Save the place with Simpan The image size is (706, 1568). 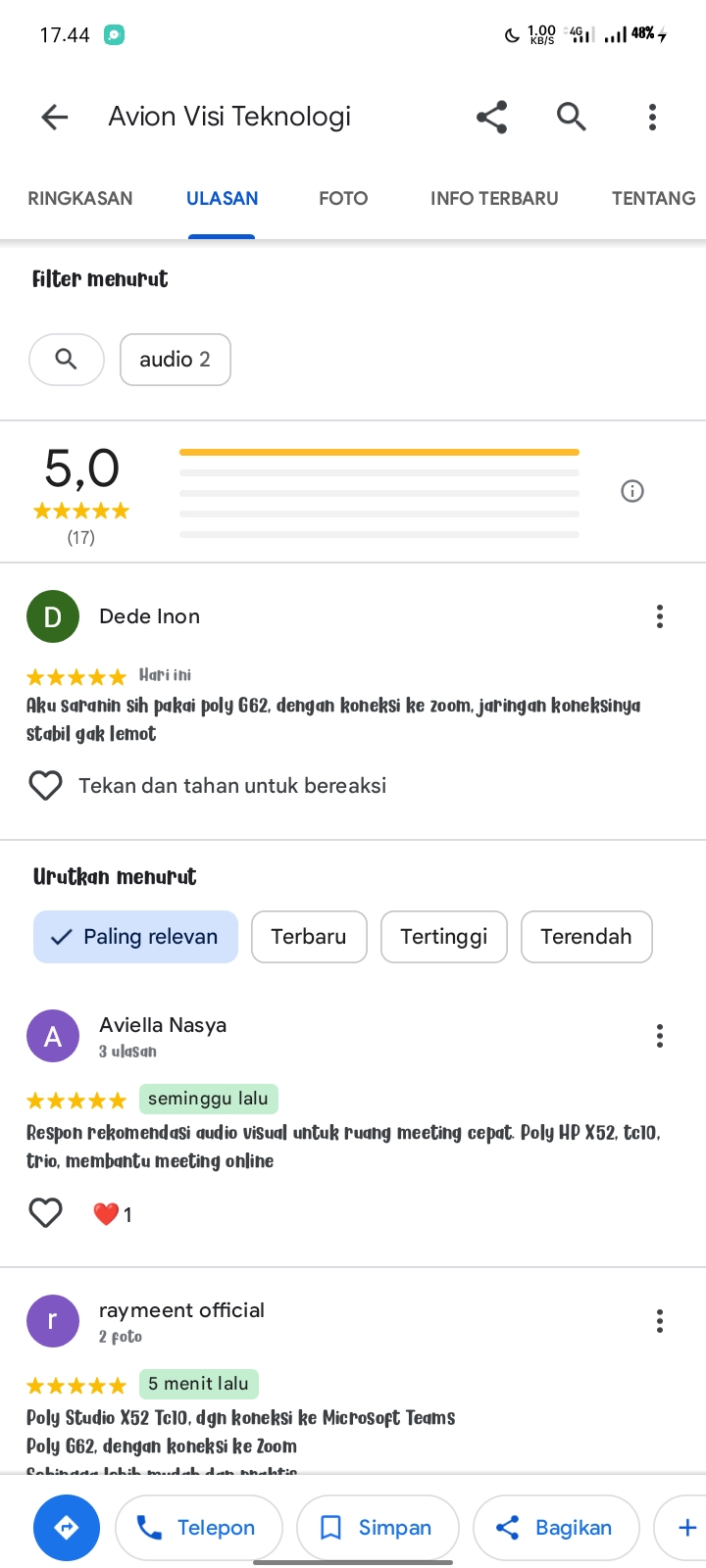pyautogui.click(x=378, y=1527)
